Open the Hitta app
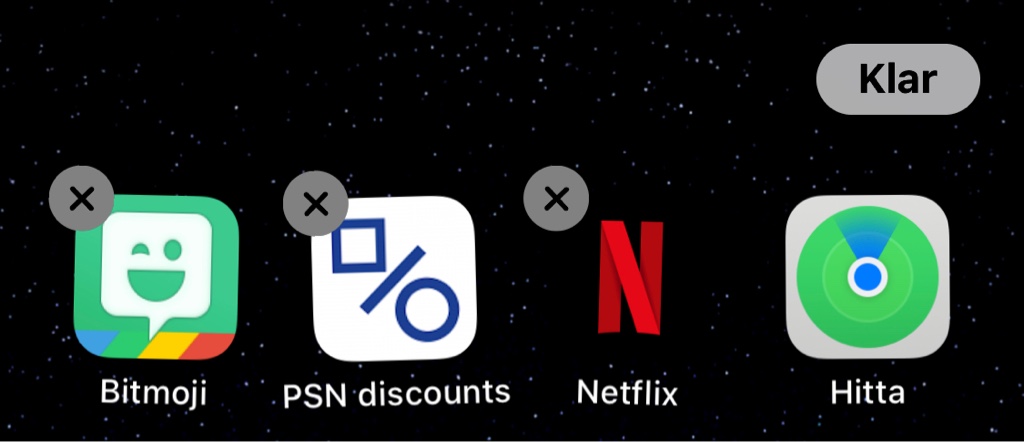Image resolution: width=1024 pixels, height=442 pixels. click(867, 277)
